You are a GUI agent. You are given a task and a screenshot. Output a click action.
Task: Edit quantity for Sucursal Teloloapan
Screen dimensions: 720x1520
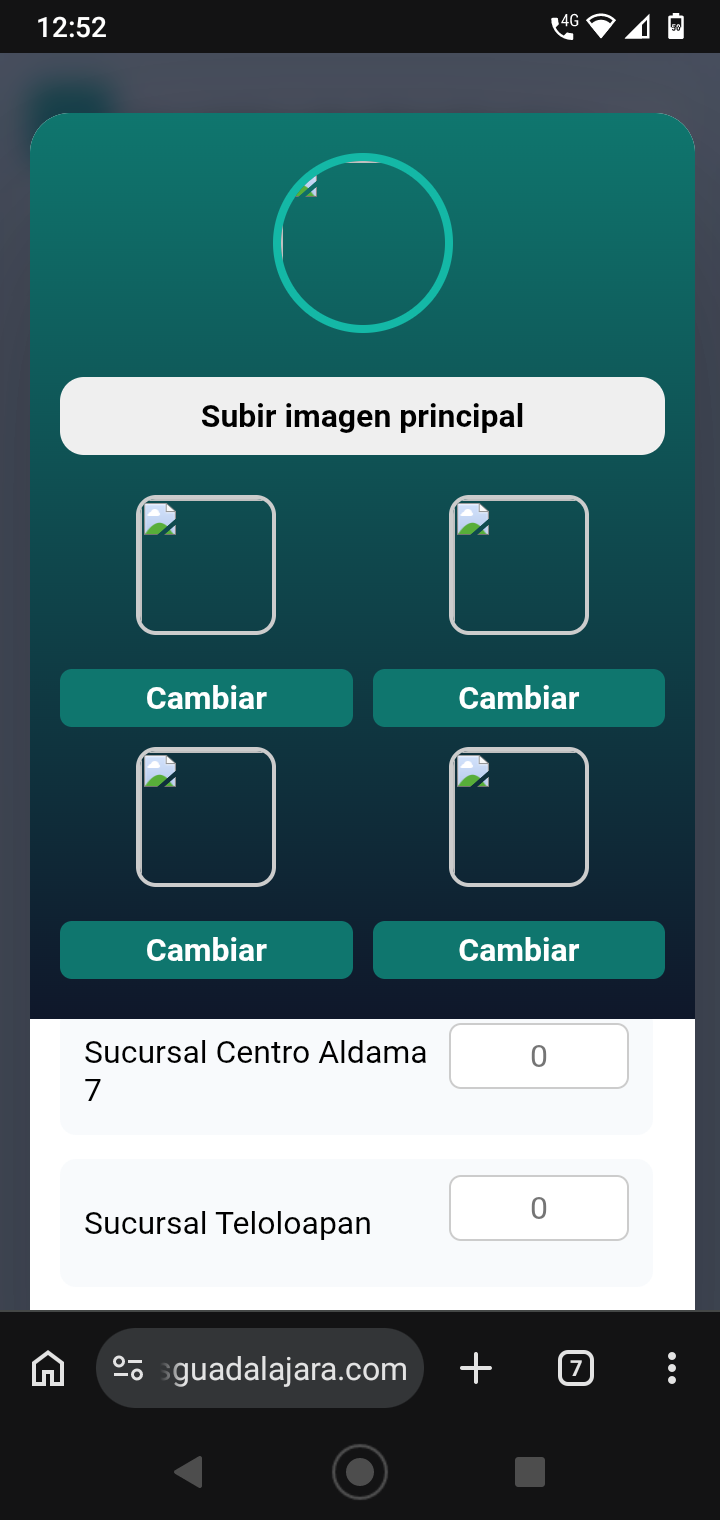pos(538,1208)
